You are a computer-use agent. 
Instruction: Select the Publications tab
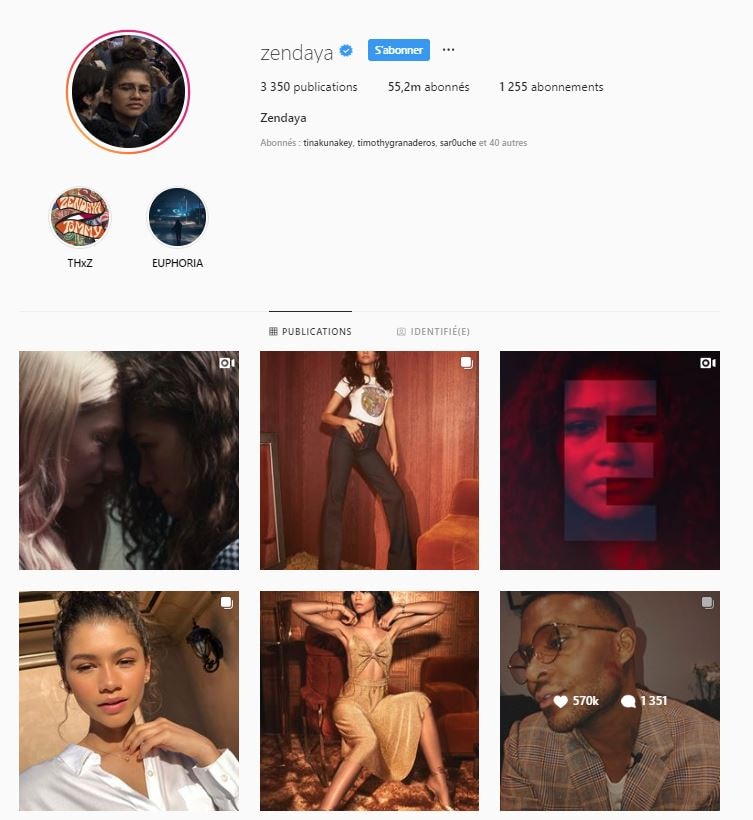point(310,331)
